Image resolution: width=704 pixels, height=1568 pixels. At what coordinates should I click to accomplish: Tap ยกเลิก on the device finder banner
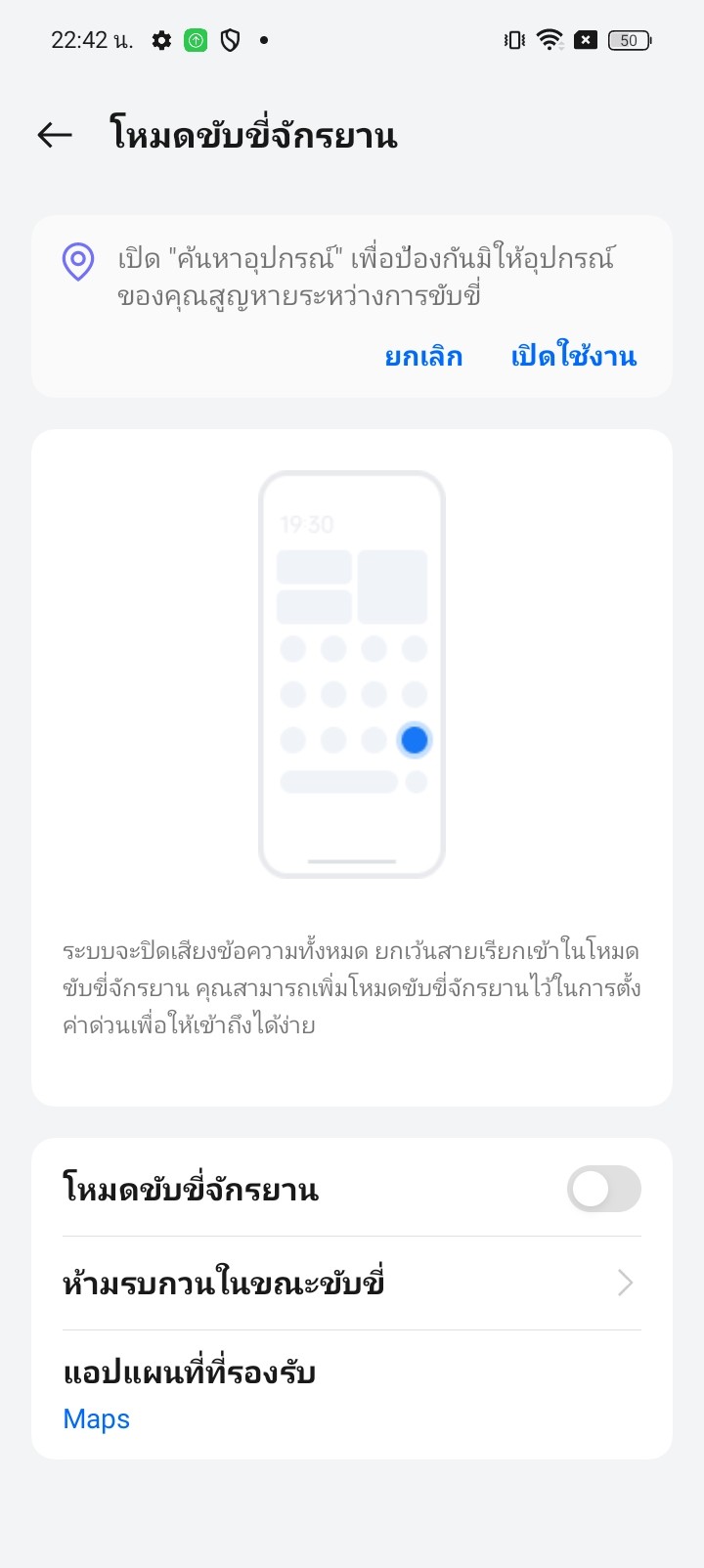point(423,356)
